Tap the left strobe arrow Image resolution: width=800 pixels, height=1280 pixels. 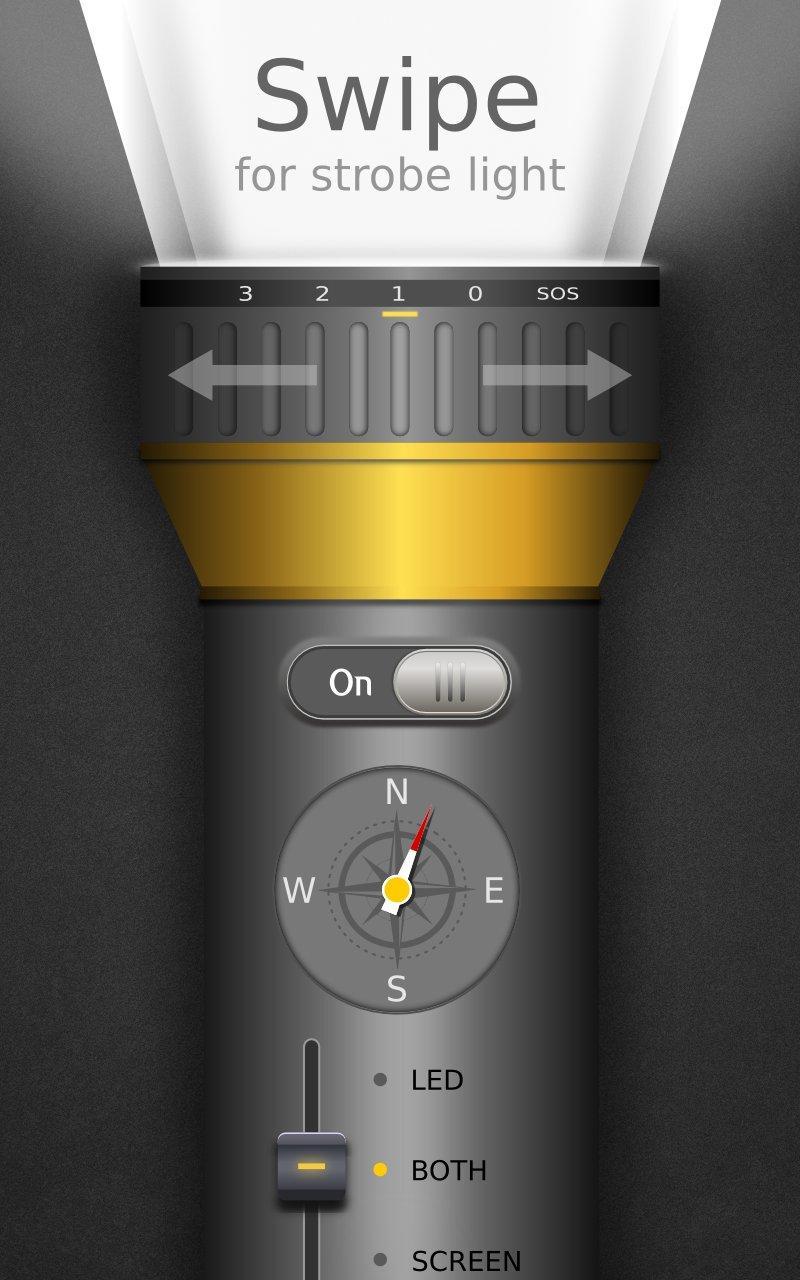[x=243, y=376]
